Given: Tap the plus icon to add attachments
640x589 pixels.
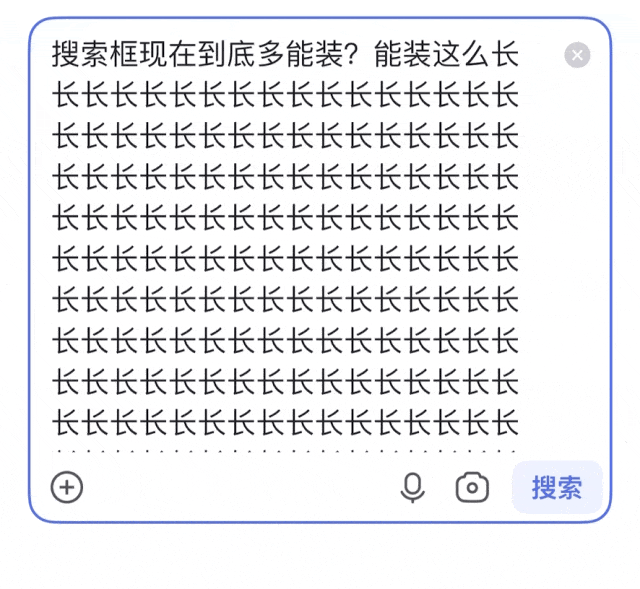Looking at the screenshot, I should pos(67,487).
